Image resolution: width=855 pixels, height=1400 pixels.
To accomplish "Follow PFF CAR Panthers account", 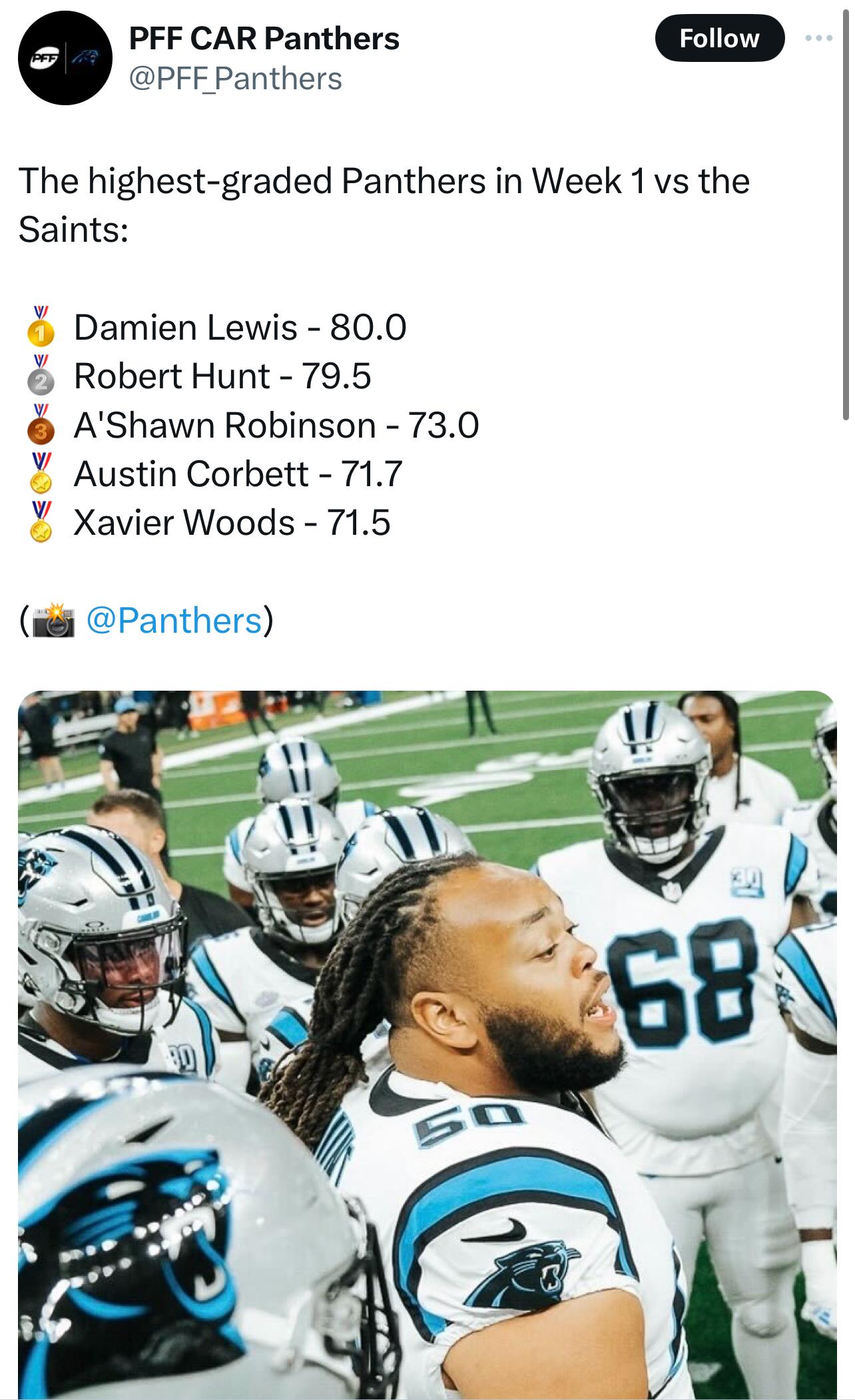I will point(719,38).
